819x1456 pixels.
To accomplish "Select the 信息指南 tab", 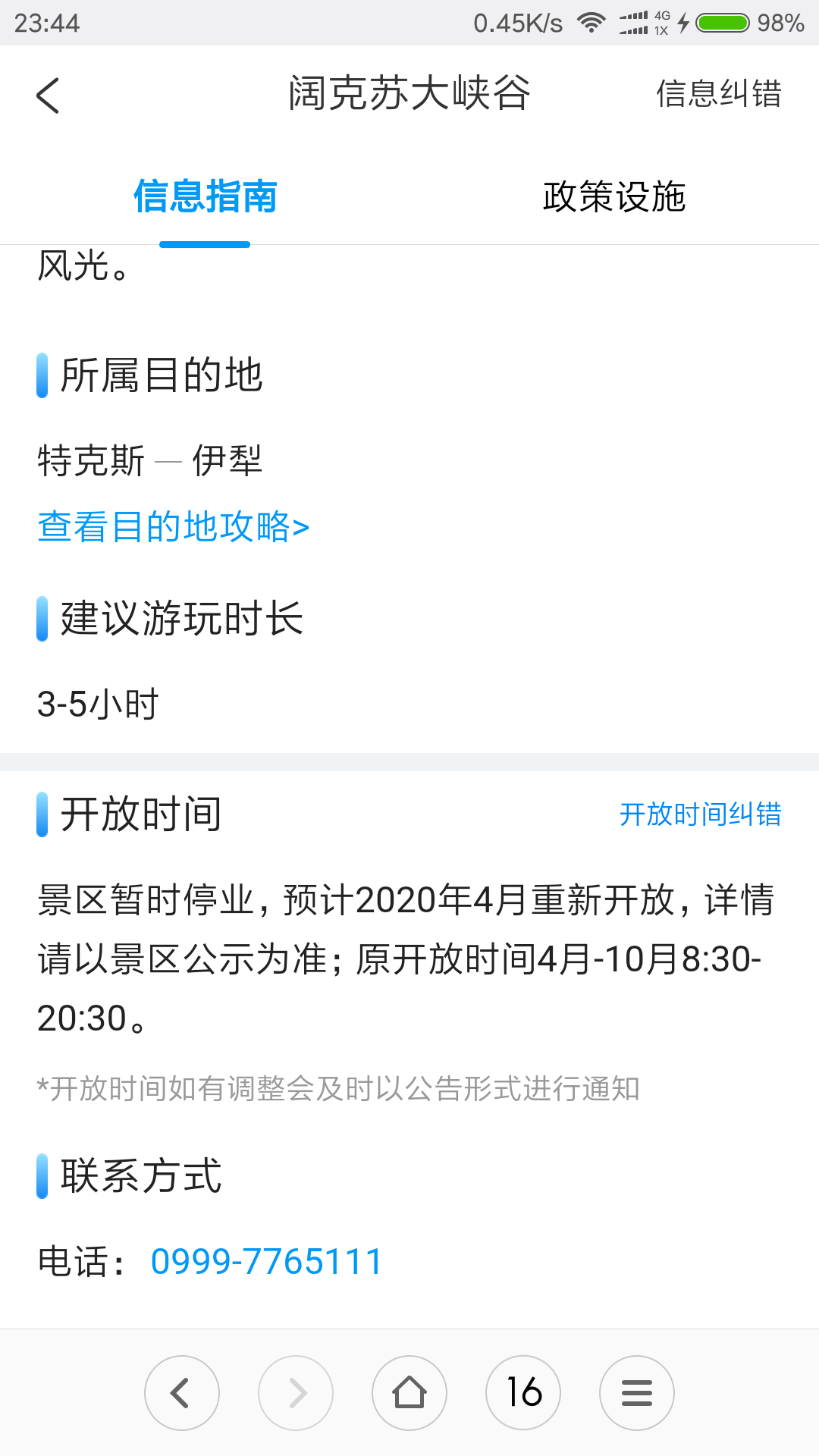I will click(205, 196).
